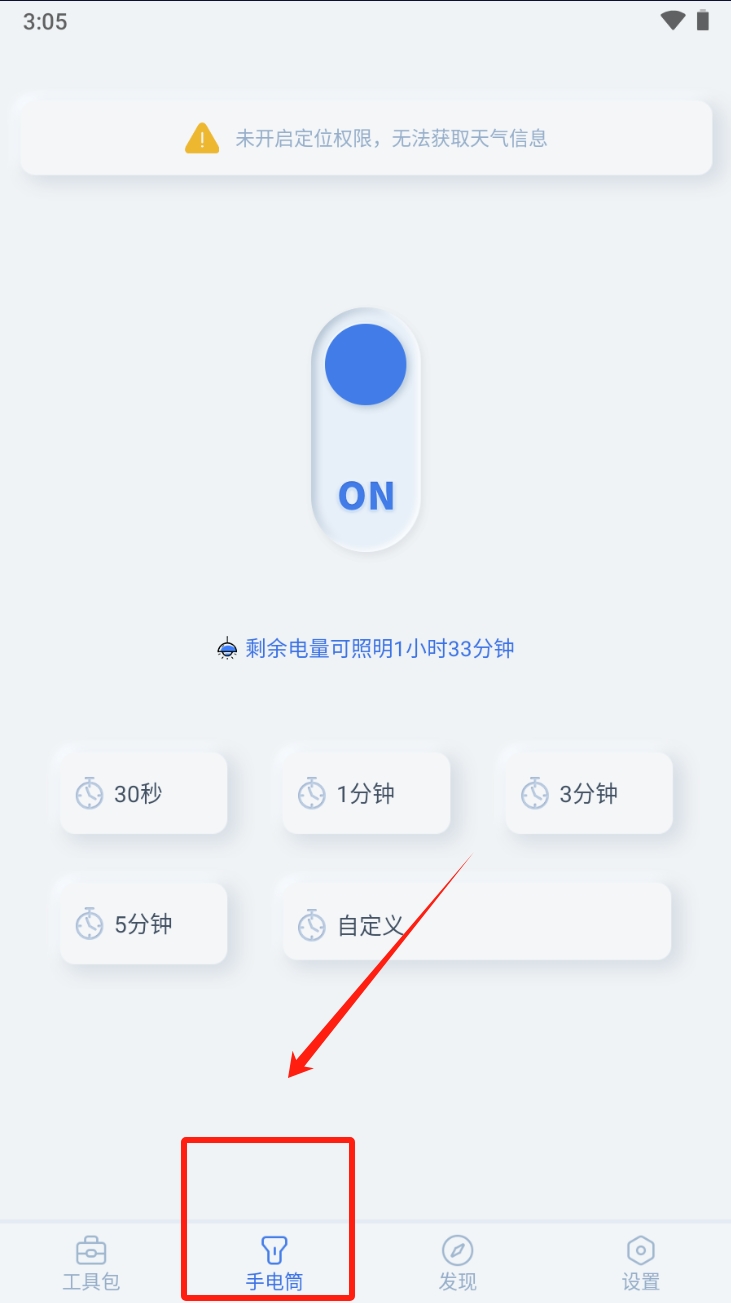Switch to the 工具包 tab
The image size is (731, 1303).
pos(91,1262)
